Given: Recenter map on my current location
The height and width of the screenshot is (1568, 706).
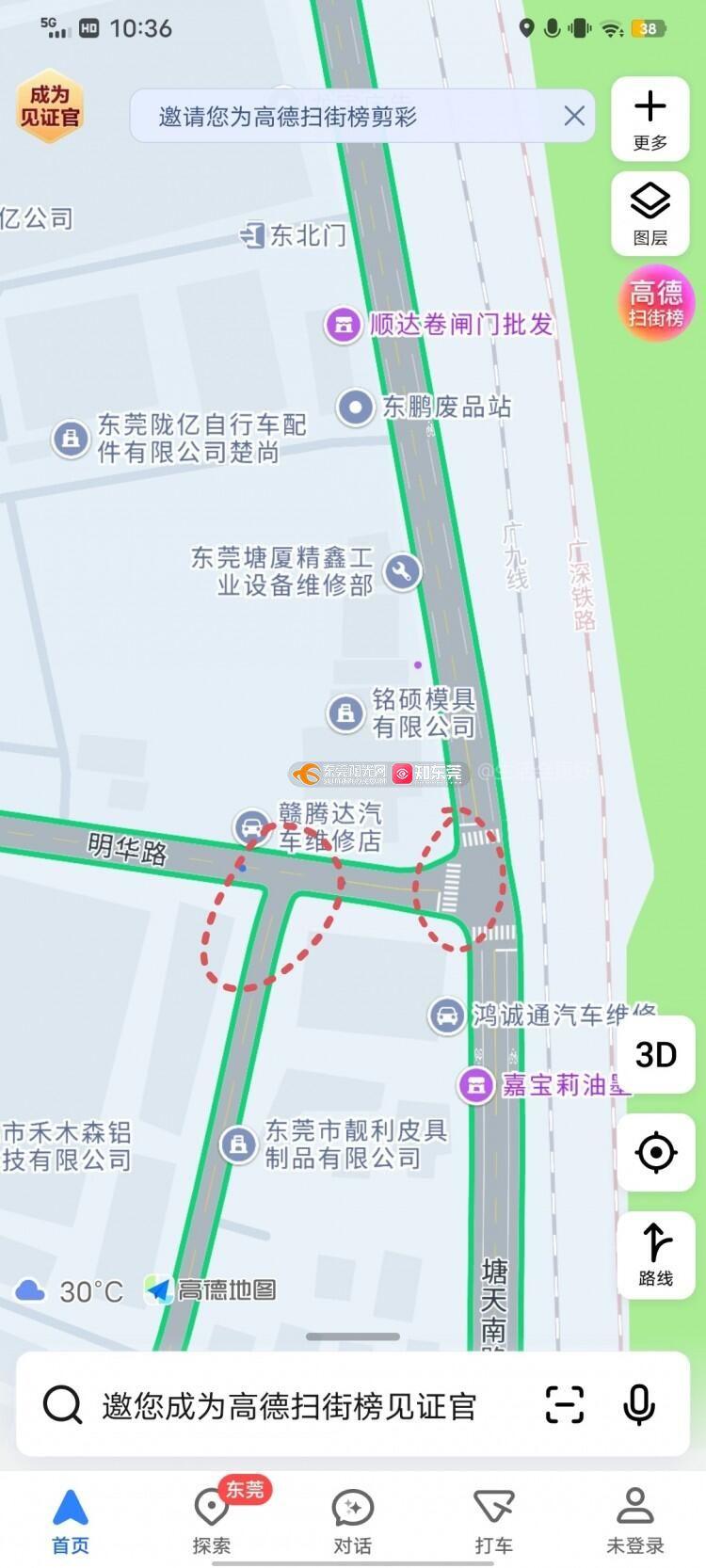Looking at the screenshot, I should click(x=655, y=1152).
